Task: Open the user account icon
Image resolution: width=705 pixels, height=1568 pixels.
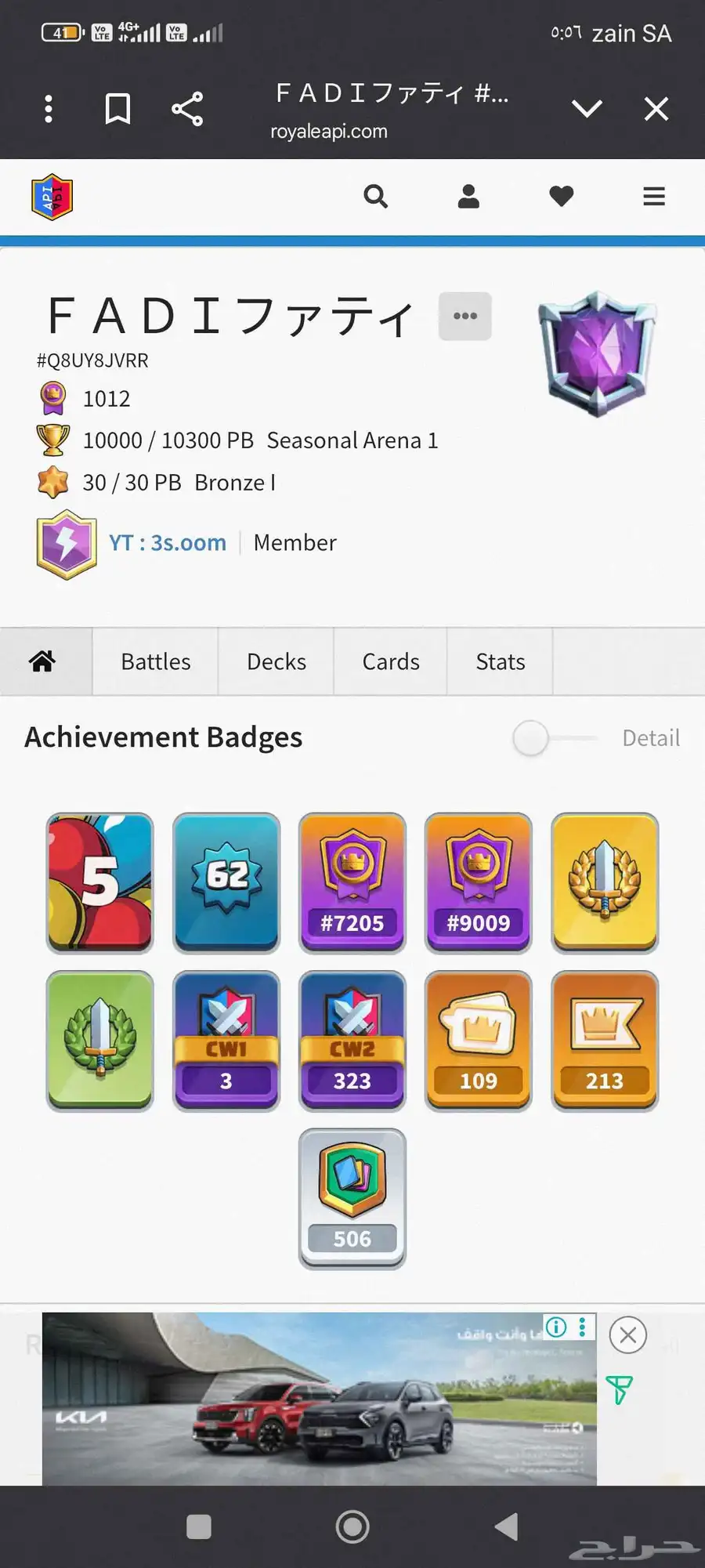Action: [x=468, y=196]
